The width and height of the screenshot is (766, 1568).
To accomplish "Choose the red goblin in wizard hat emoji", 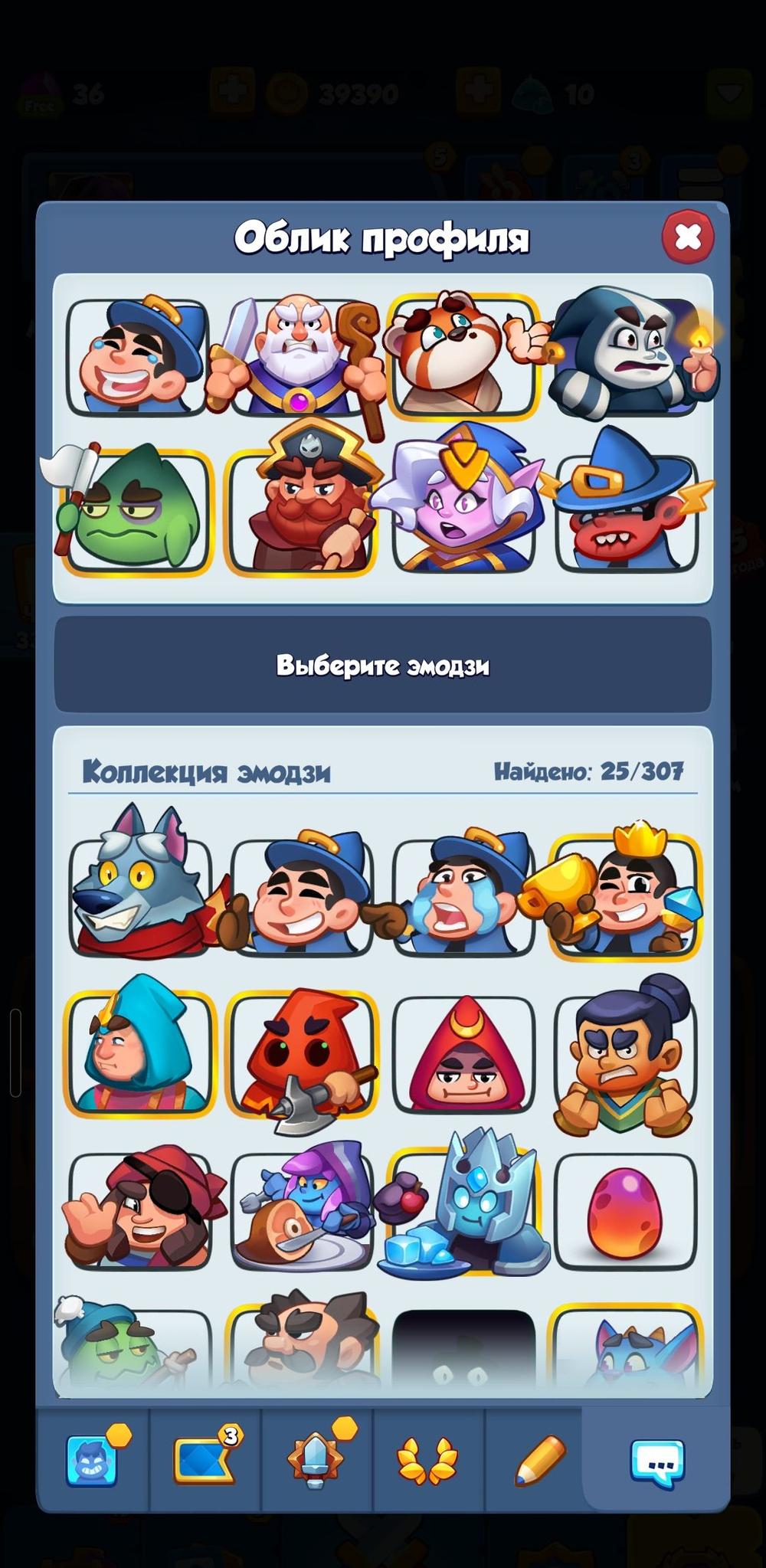I will pos(626,512).
